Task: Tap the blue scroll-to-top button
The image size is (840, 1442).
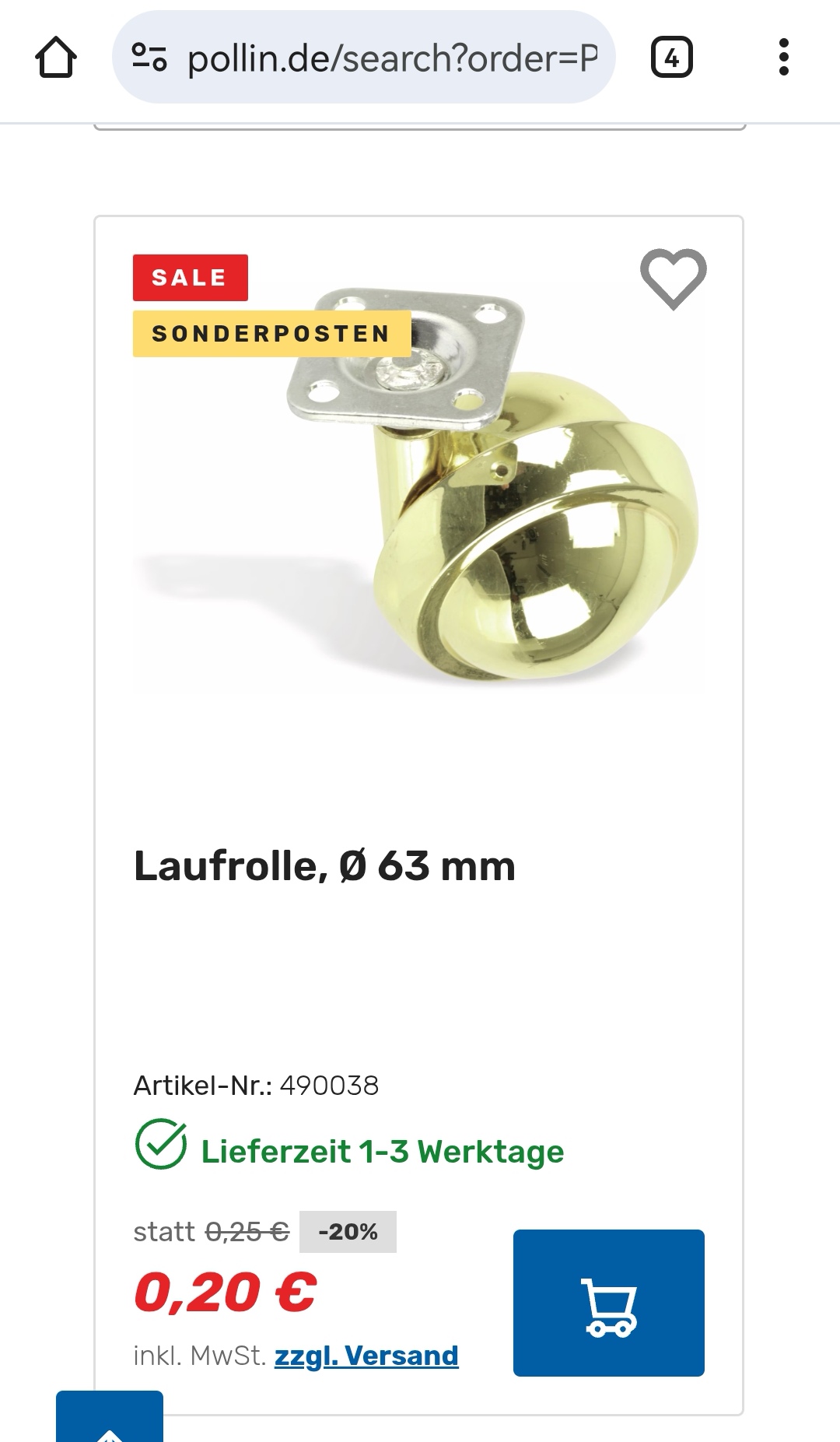Action: 110,1418
